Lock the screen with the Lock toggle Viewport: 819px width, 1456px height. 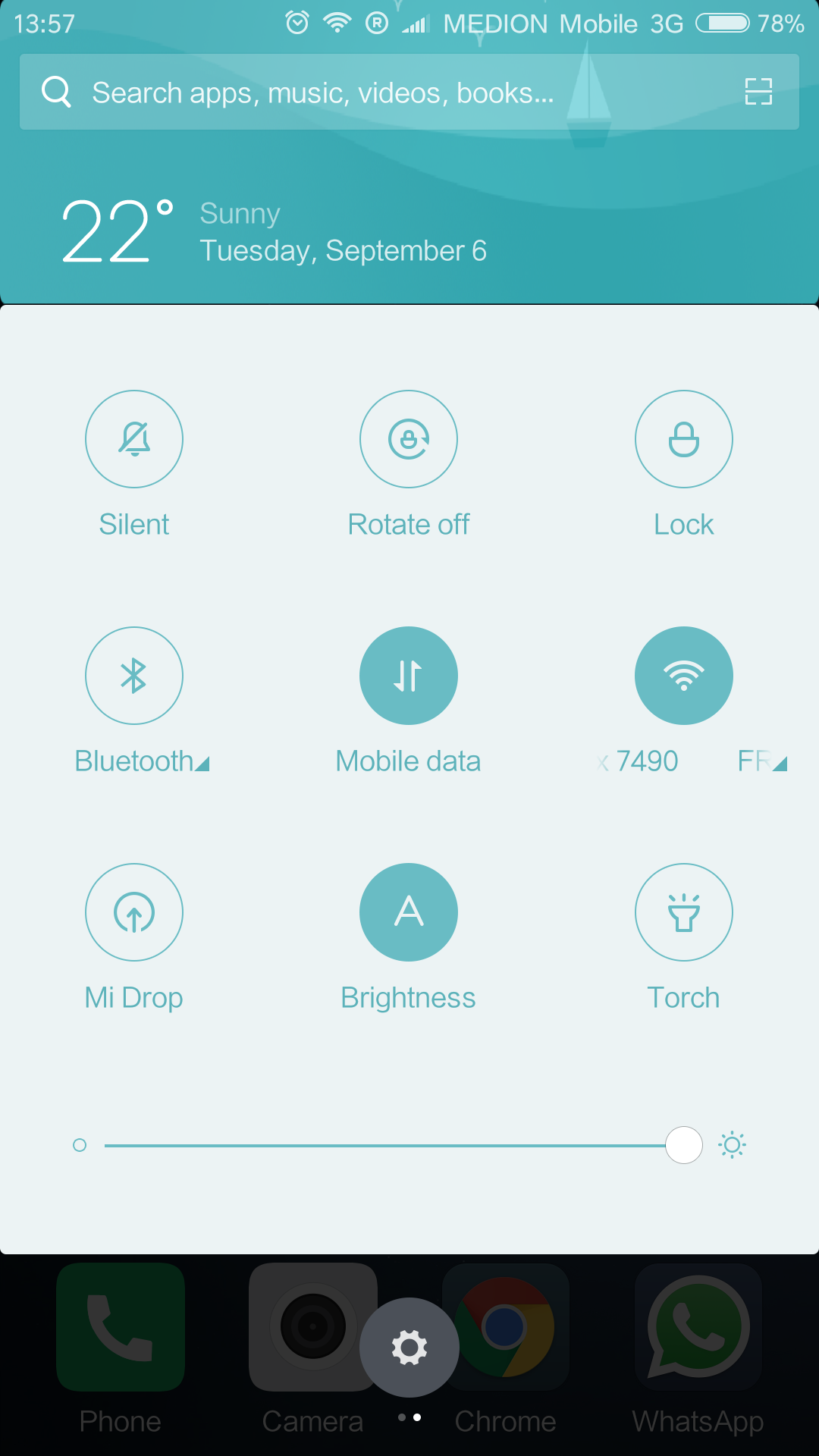click(x=684, y=439)
